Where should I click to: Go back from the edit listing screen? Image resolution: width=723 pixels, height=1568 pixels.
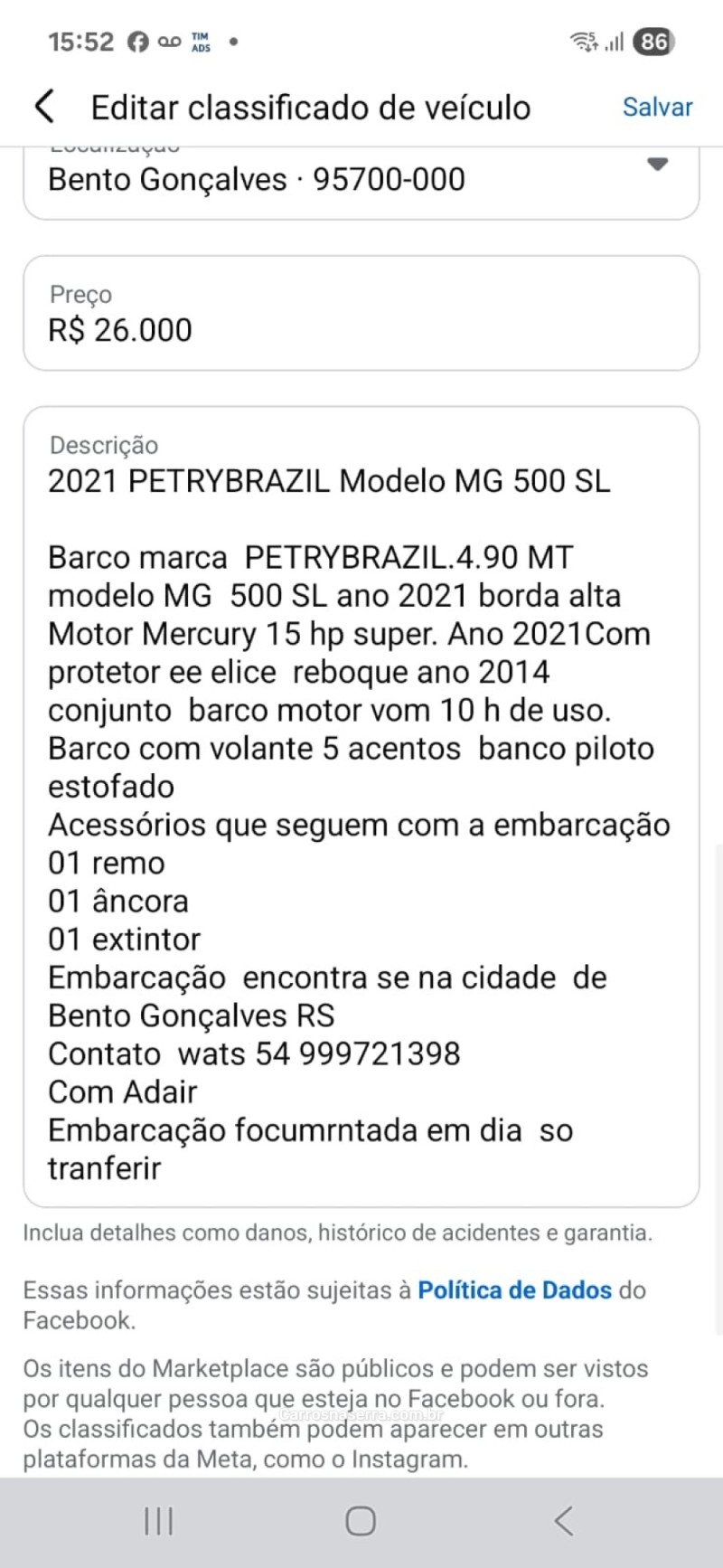click(44, 107)
